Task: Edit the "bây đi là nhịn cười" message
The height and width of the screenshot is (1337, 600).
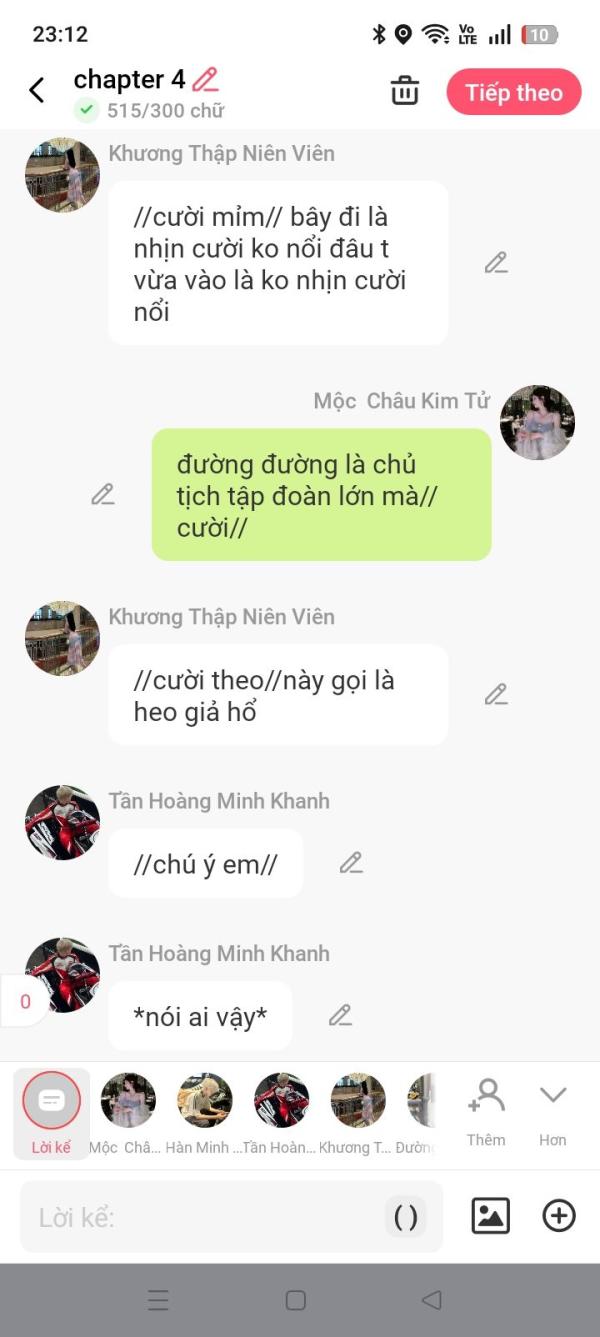Action: click(x=496, y=263)
